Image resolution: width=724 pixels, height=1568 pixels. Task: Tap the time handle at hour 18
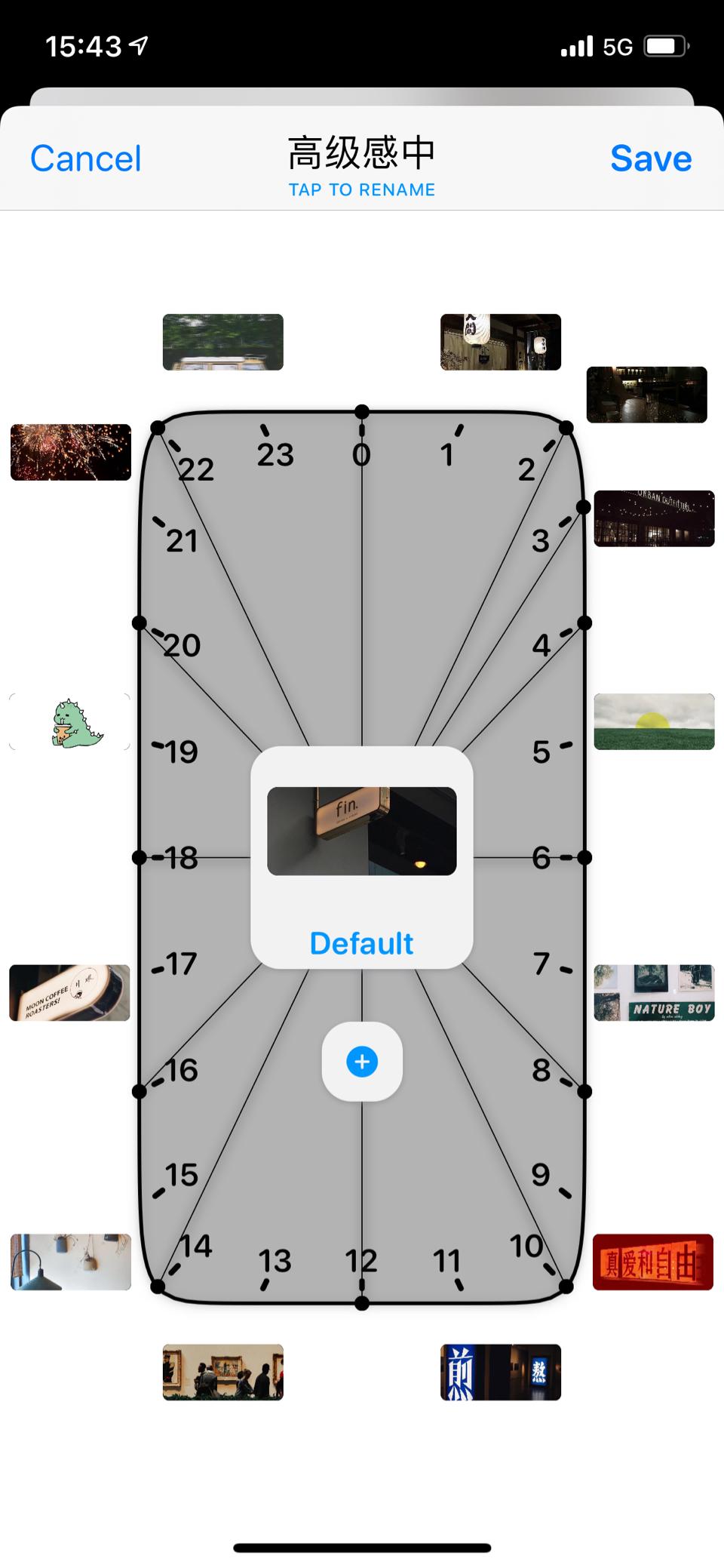[140, 857]
